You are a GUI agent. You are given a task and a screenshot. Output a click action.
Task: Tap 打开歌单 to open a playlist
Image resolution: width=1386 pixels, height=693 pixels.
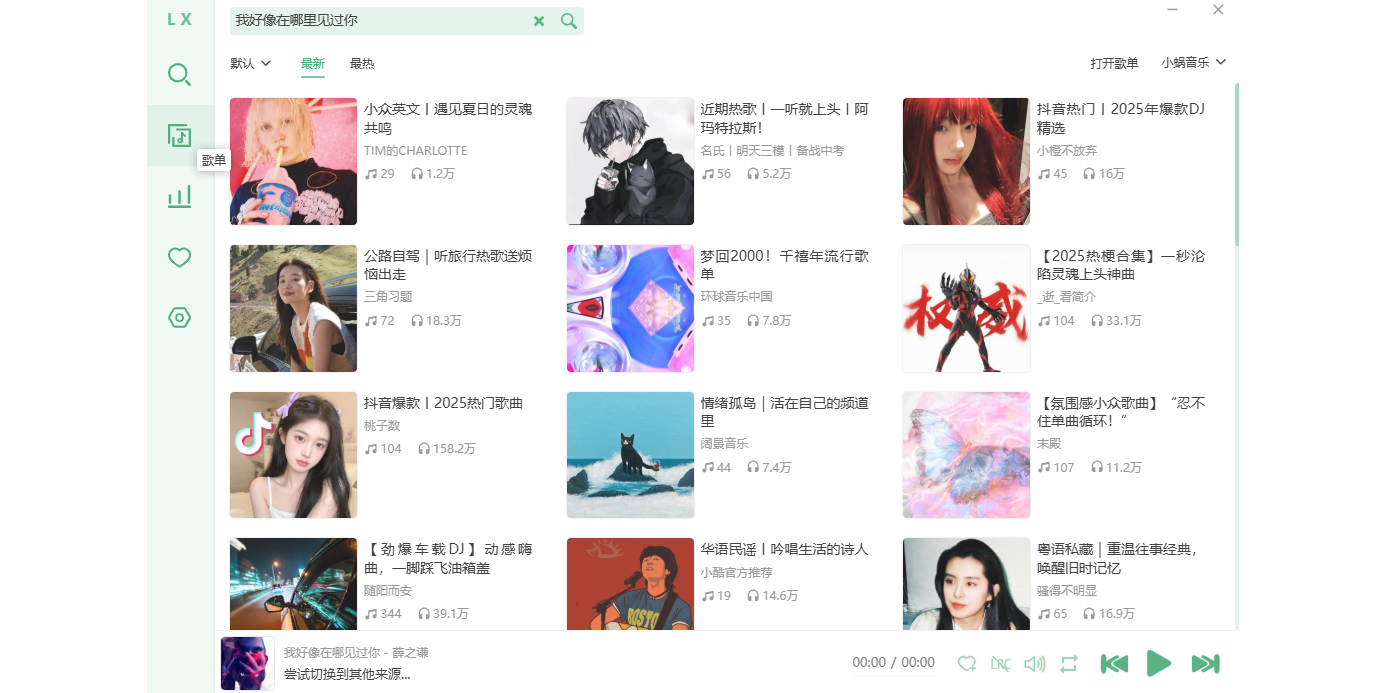(x=1114, y=63)
